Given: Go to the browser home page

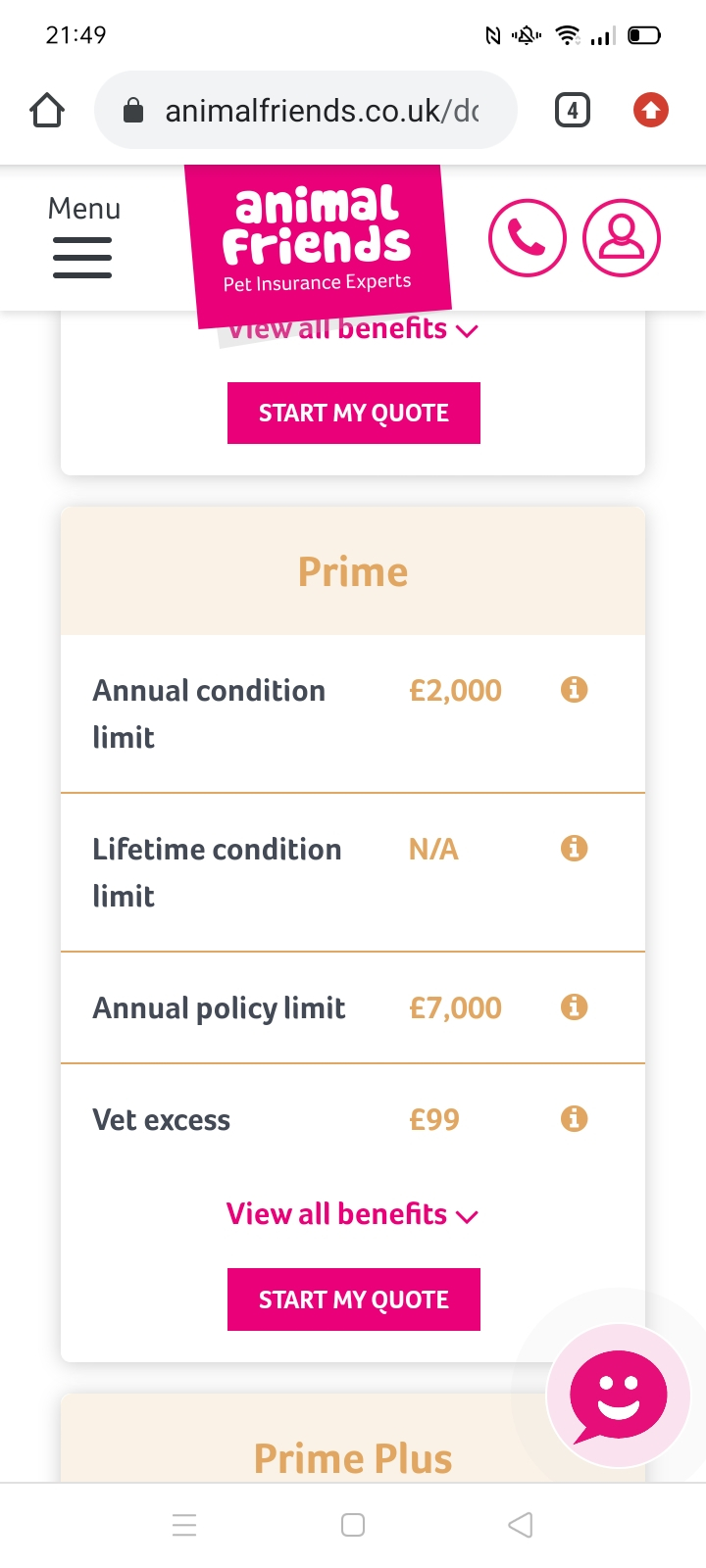Looking at the screenshot, I should point(47,111).
